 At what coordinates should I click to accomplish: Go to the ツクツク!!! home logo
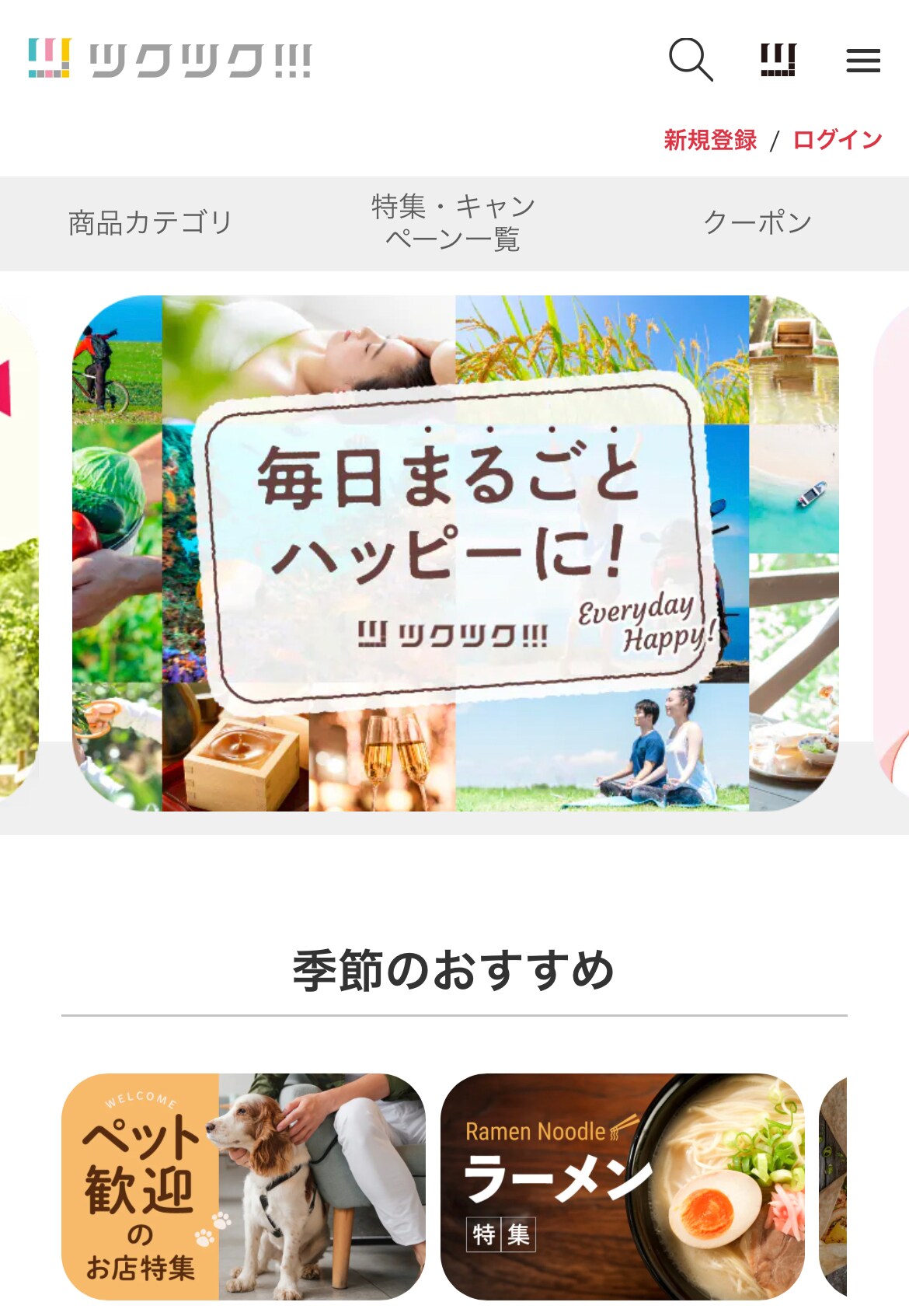(x=169, y=59)
